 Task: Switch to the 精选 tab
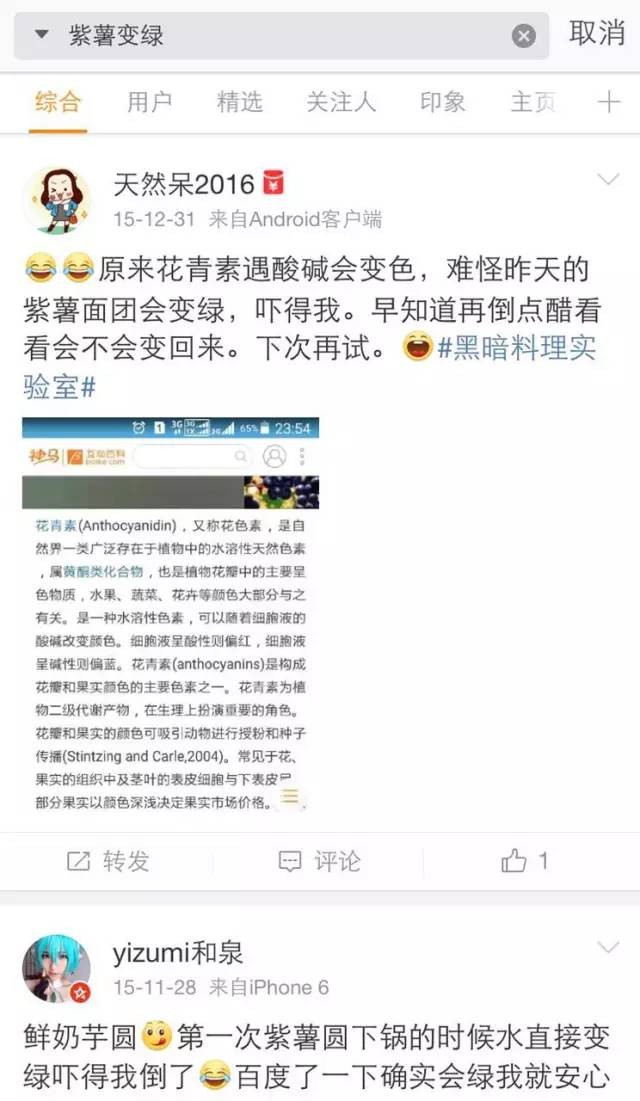[x=240, y=101]
